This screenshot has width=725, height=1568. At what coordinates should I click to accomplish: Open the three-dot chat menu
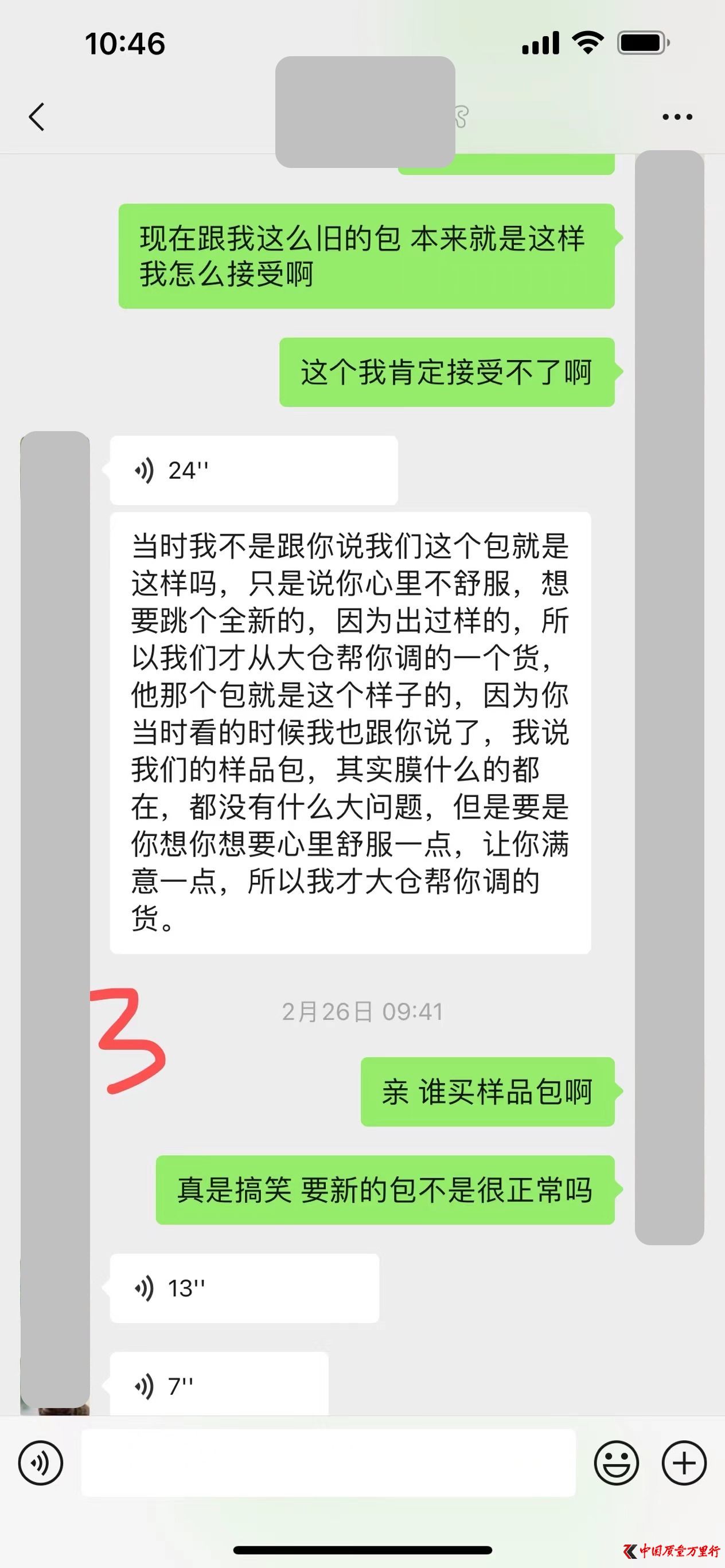click(677, 117)
